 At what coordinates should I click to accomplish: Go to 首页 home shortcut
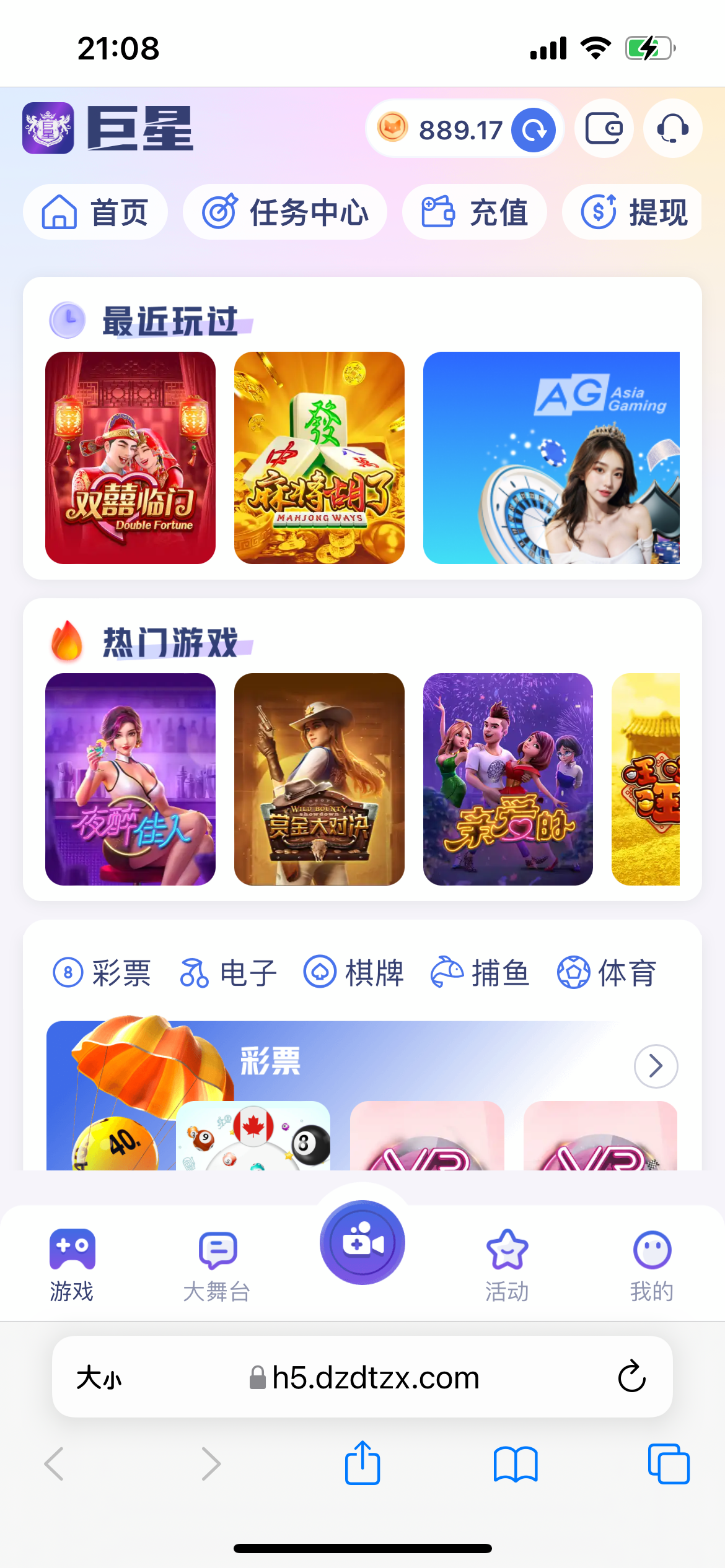coord(95,212)
